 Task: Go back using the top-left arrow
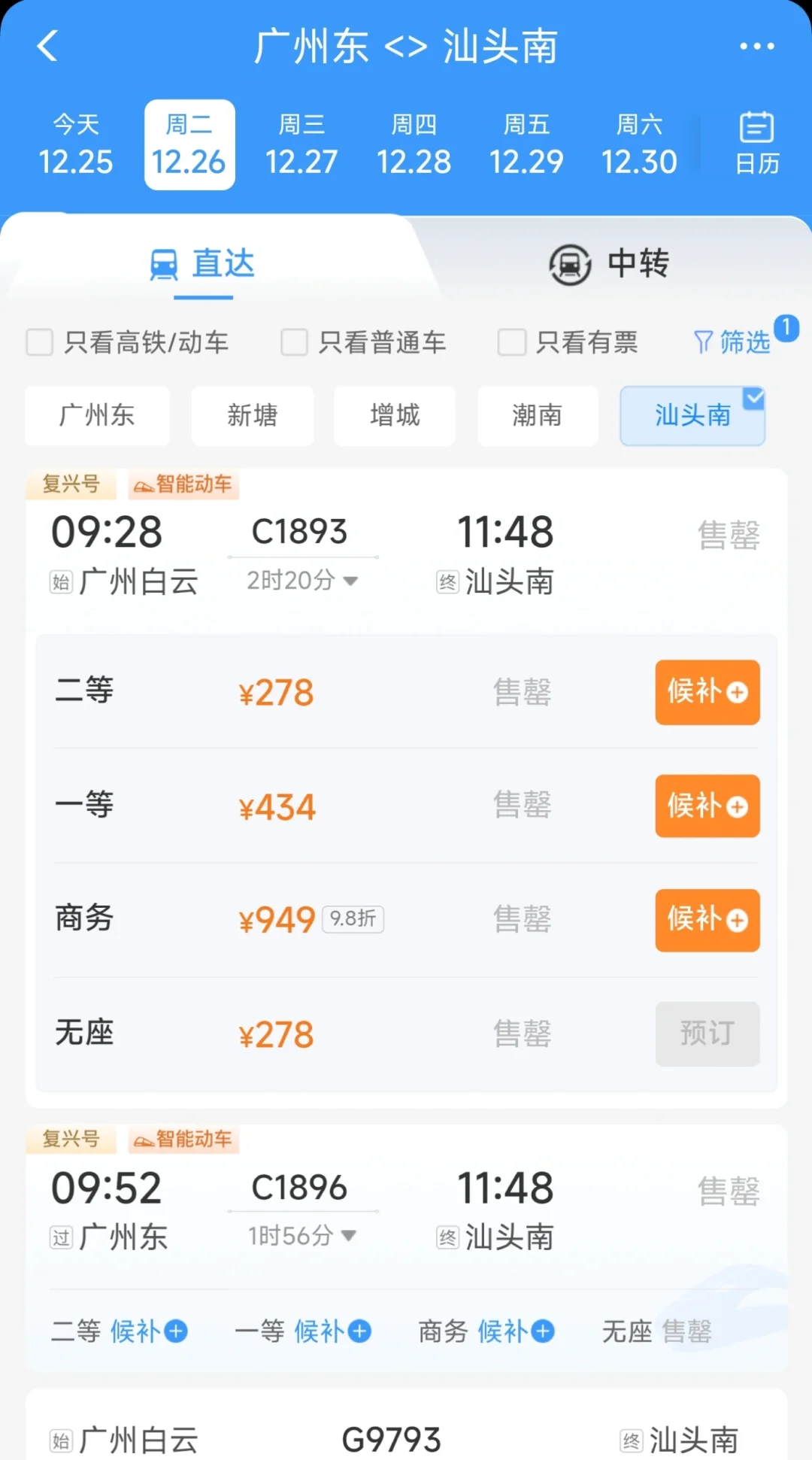point(47,46)
